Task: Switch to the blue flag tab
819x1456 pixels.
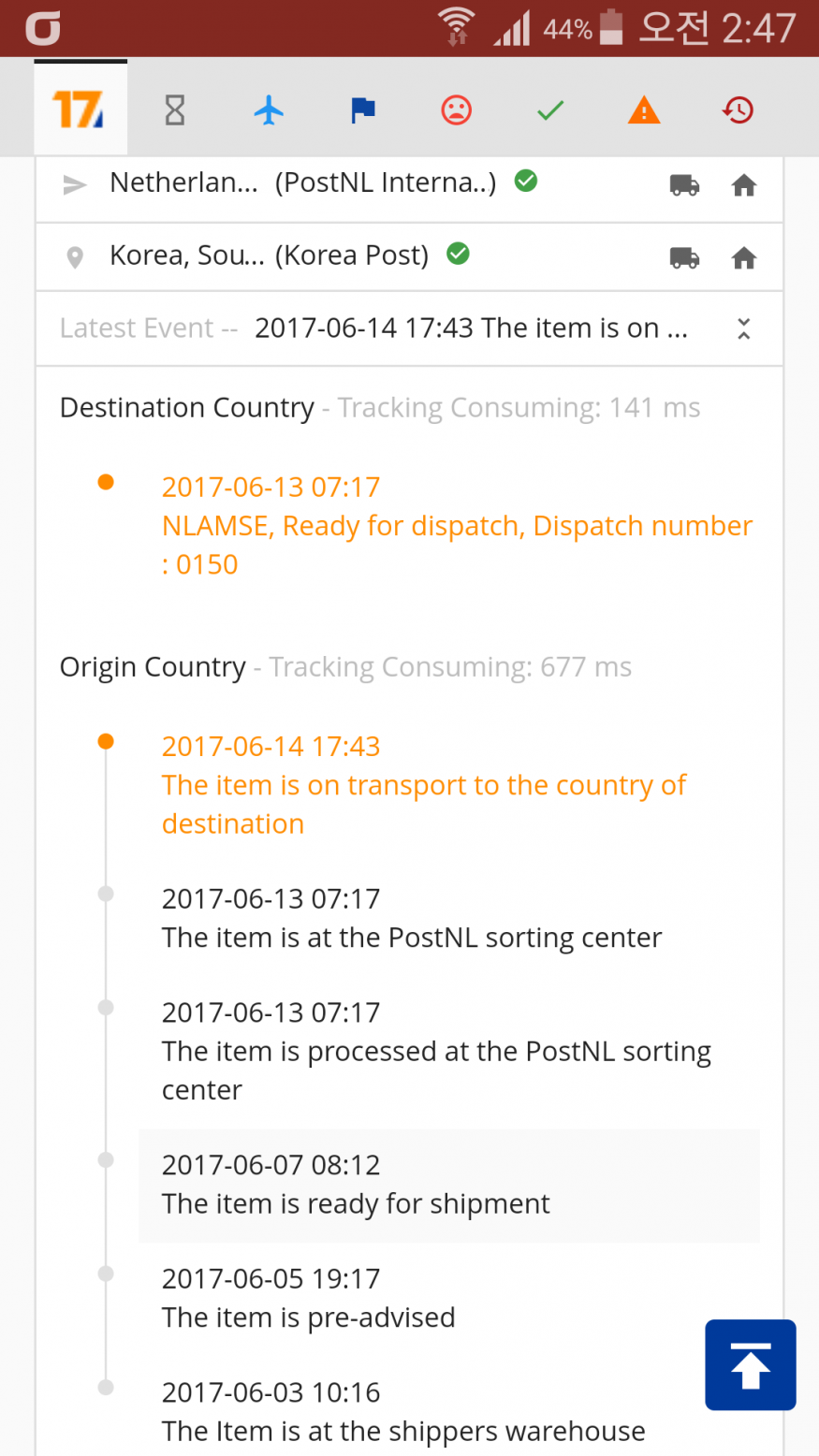Action: [362, 109]
